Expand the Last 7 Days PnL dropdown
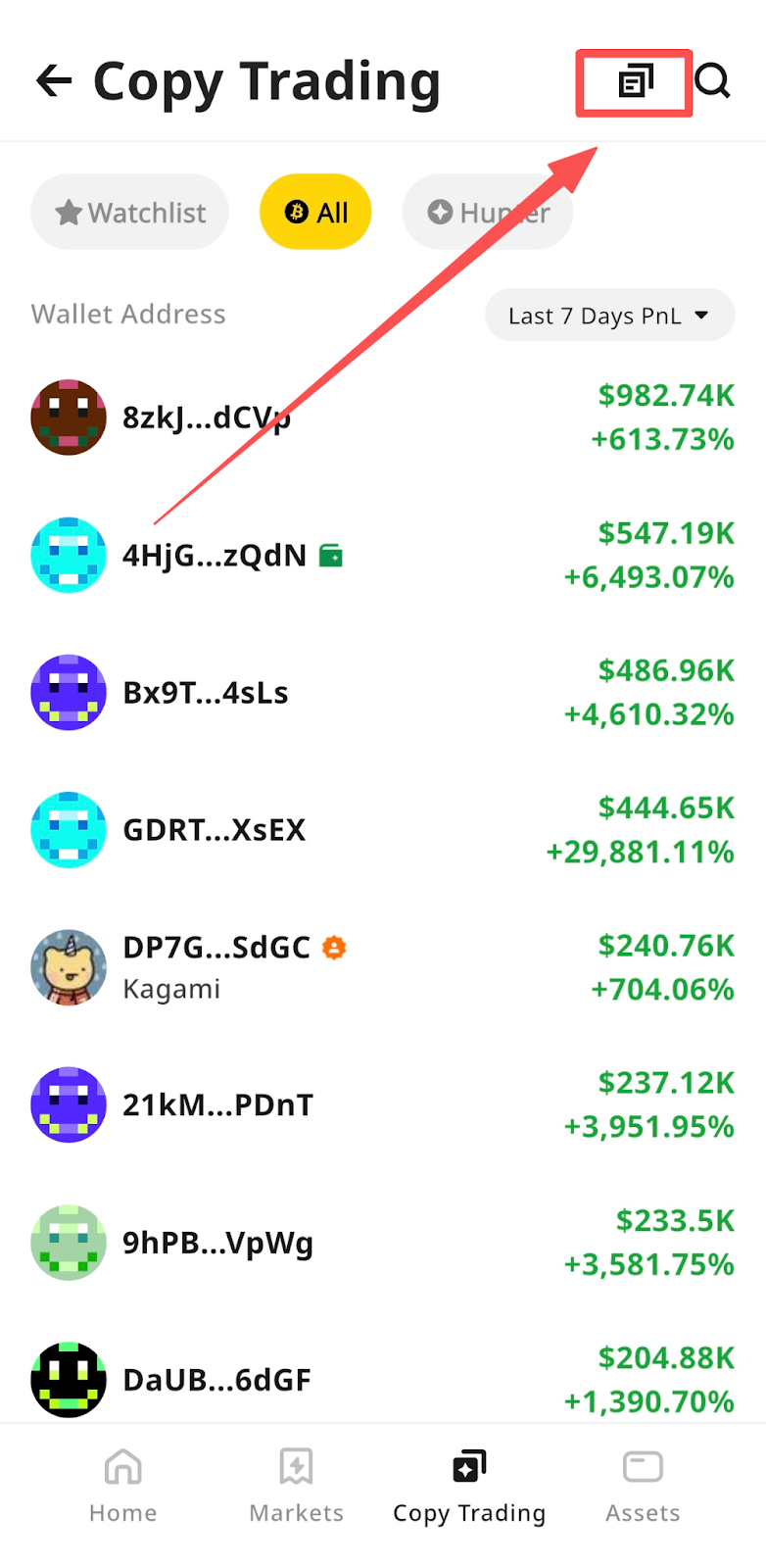 (609, 316)
